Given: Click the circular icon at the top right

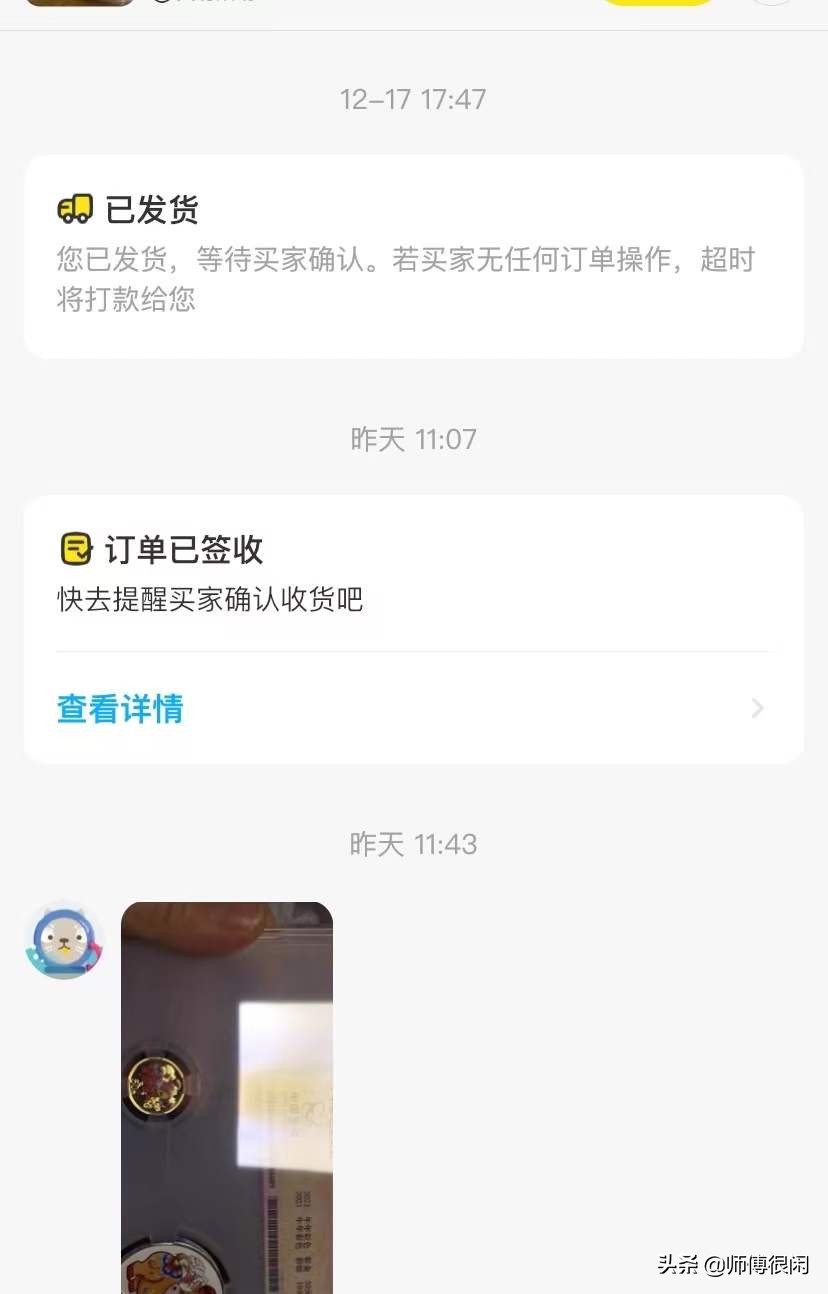Looking at the screenshot, I should click(770, 4).
